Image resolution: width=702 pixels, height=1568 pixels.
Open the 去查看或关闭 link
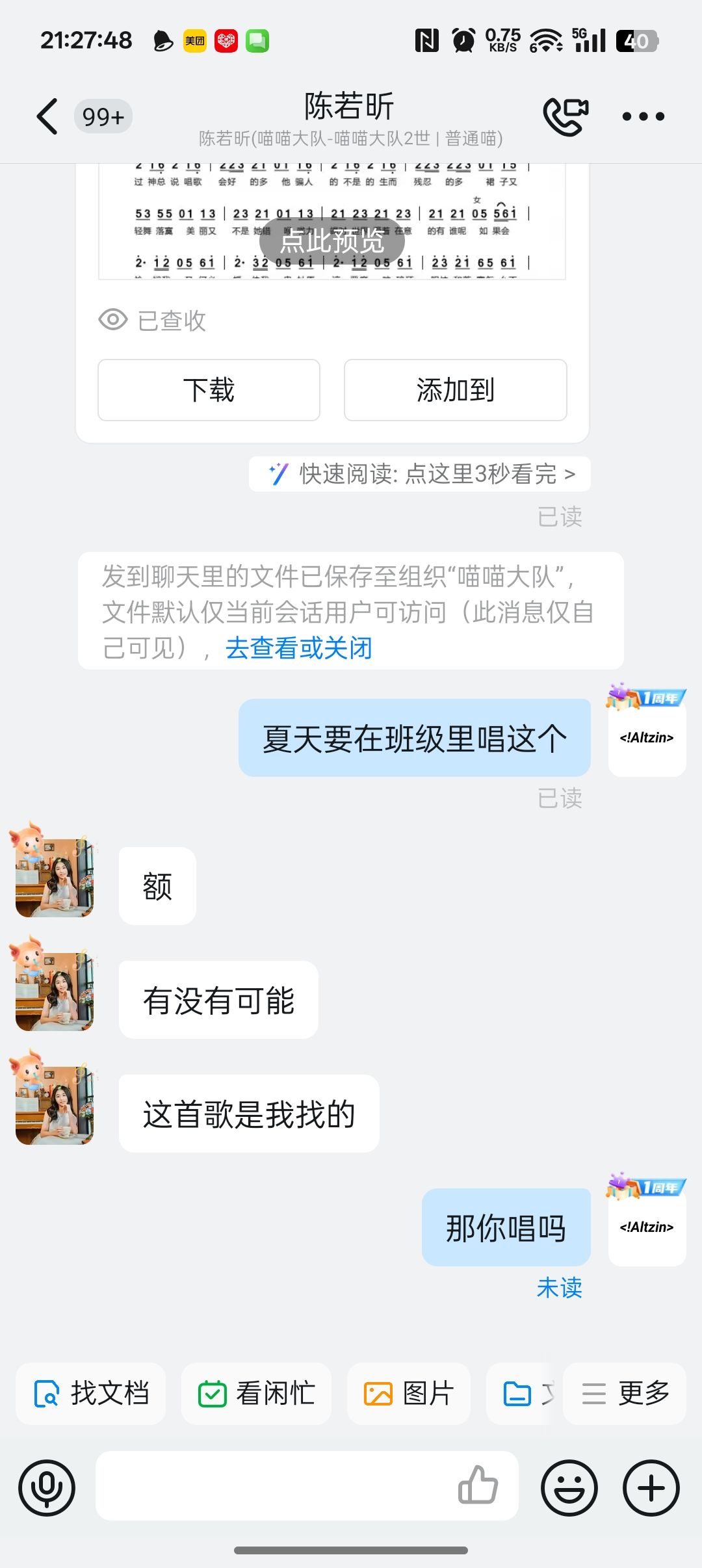[x=298, y=648]
